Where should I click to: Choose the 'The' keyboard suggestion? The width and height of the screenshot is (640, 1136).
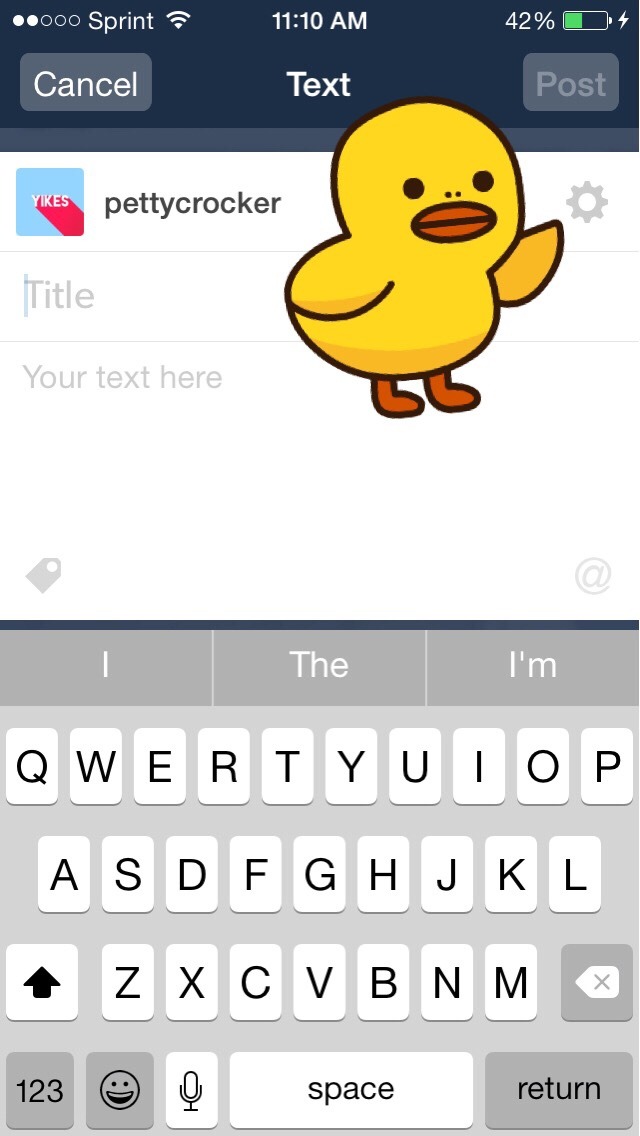(319, 666)
